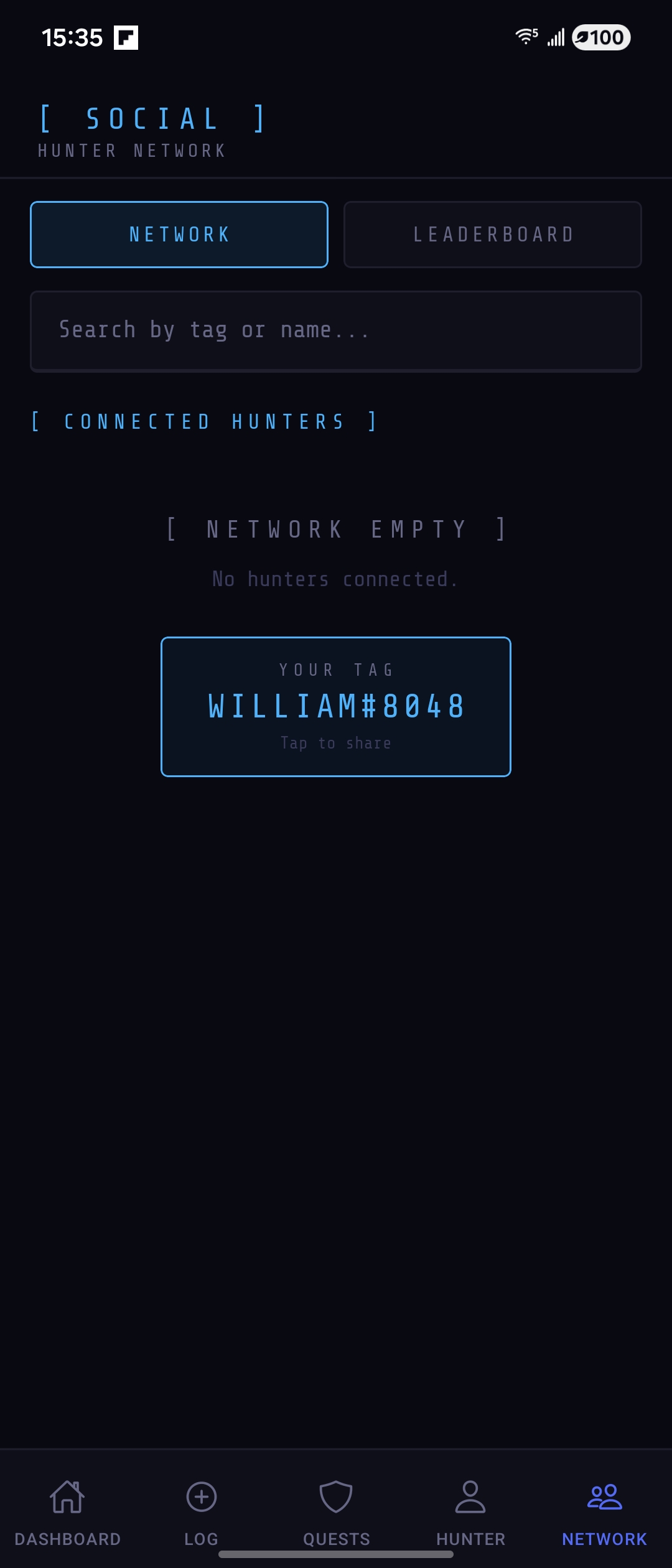Screen dimensions: 672x1568
Task: Open the battery indicator showing 100
Action: coord(599,37)
